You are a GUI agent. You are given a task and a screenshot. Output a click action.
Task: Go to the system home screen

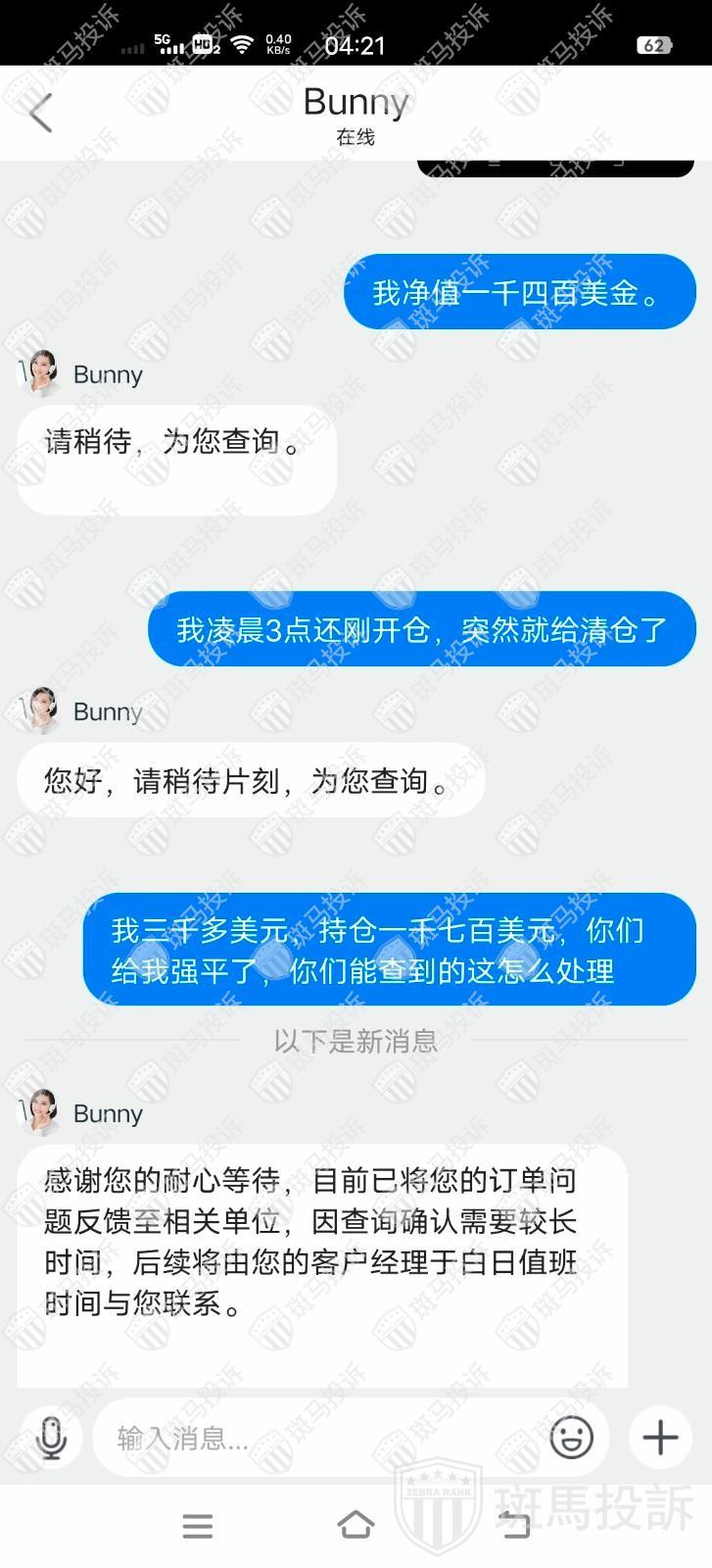click(356, 1525)
